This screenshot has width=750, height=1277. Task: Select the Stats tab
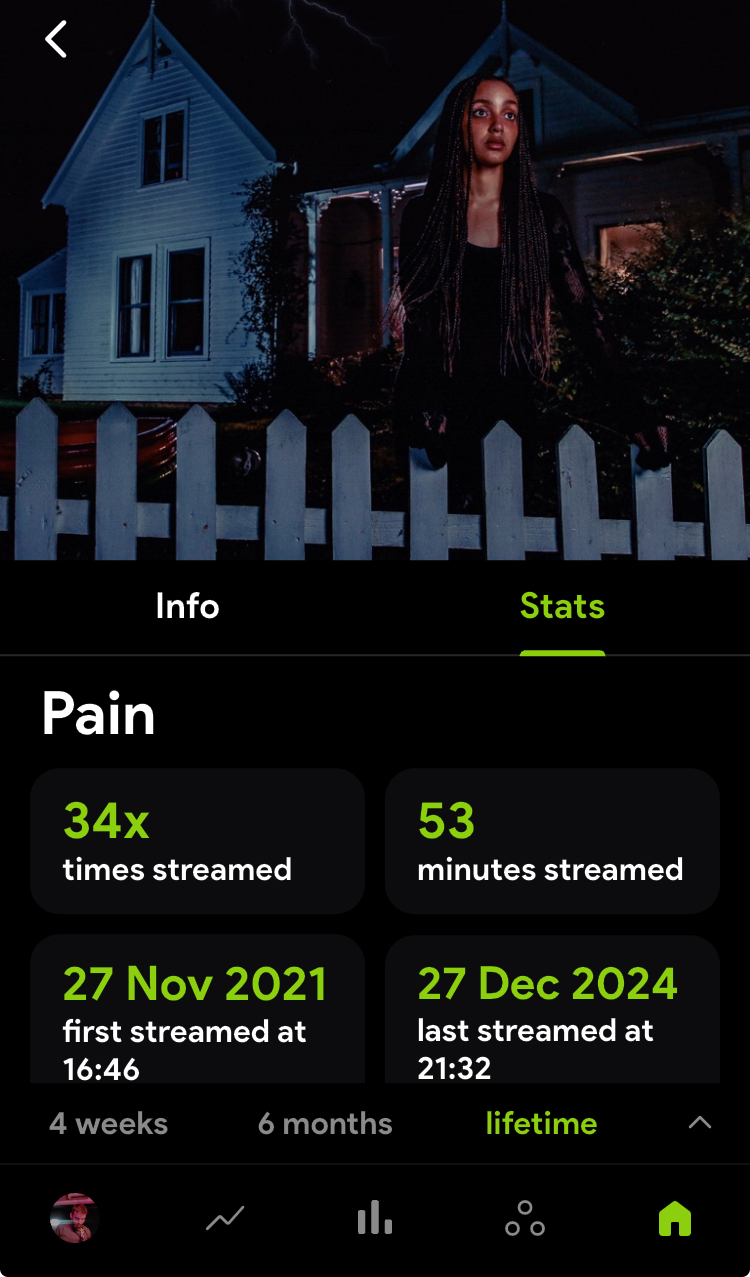pyautogui.click(x=562, y=606)
